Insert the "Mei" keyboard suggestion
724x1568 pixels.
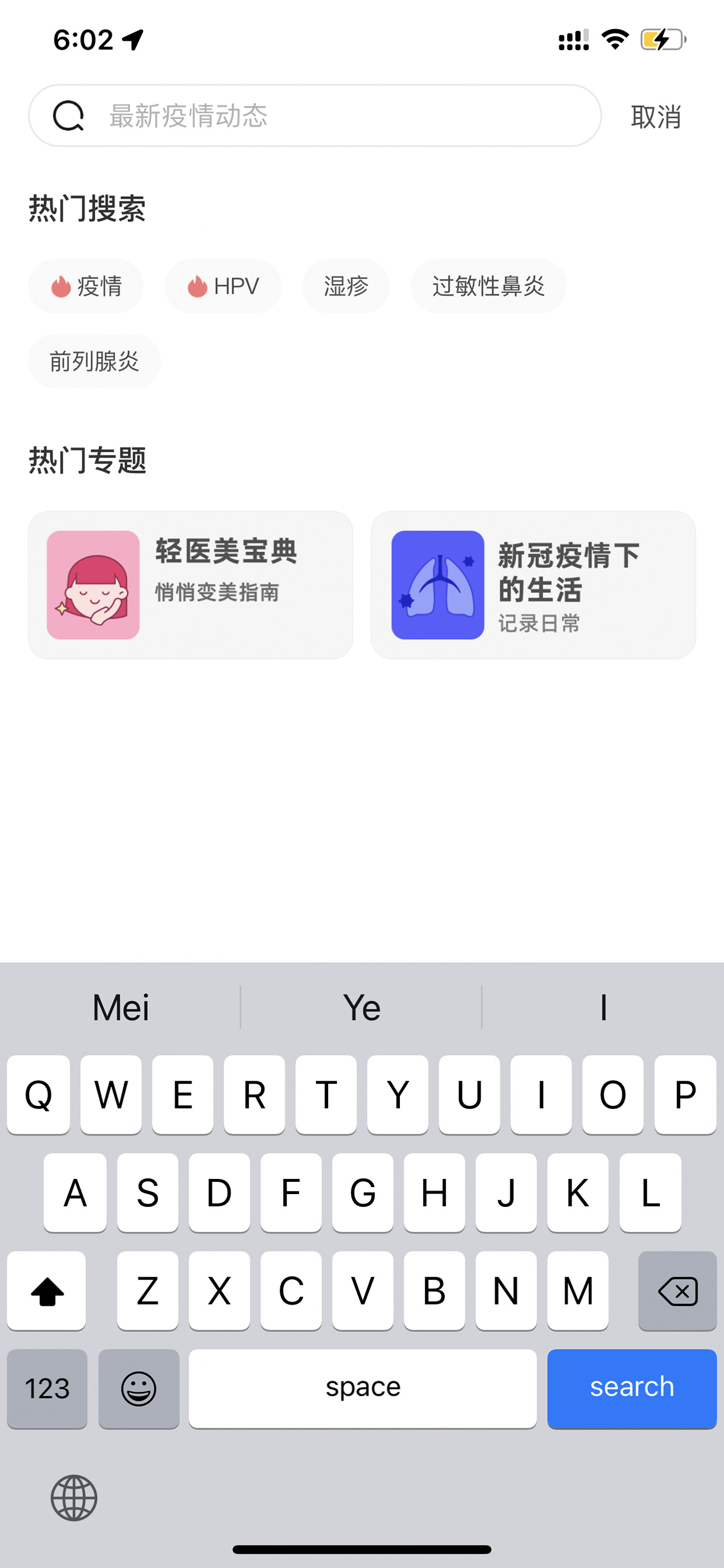[x=121, y=1007]
